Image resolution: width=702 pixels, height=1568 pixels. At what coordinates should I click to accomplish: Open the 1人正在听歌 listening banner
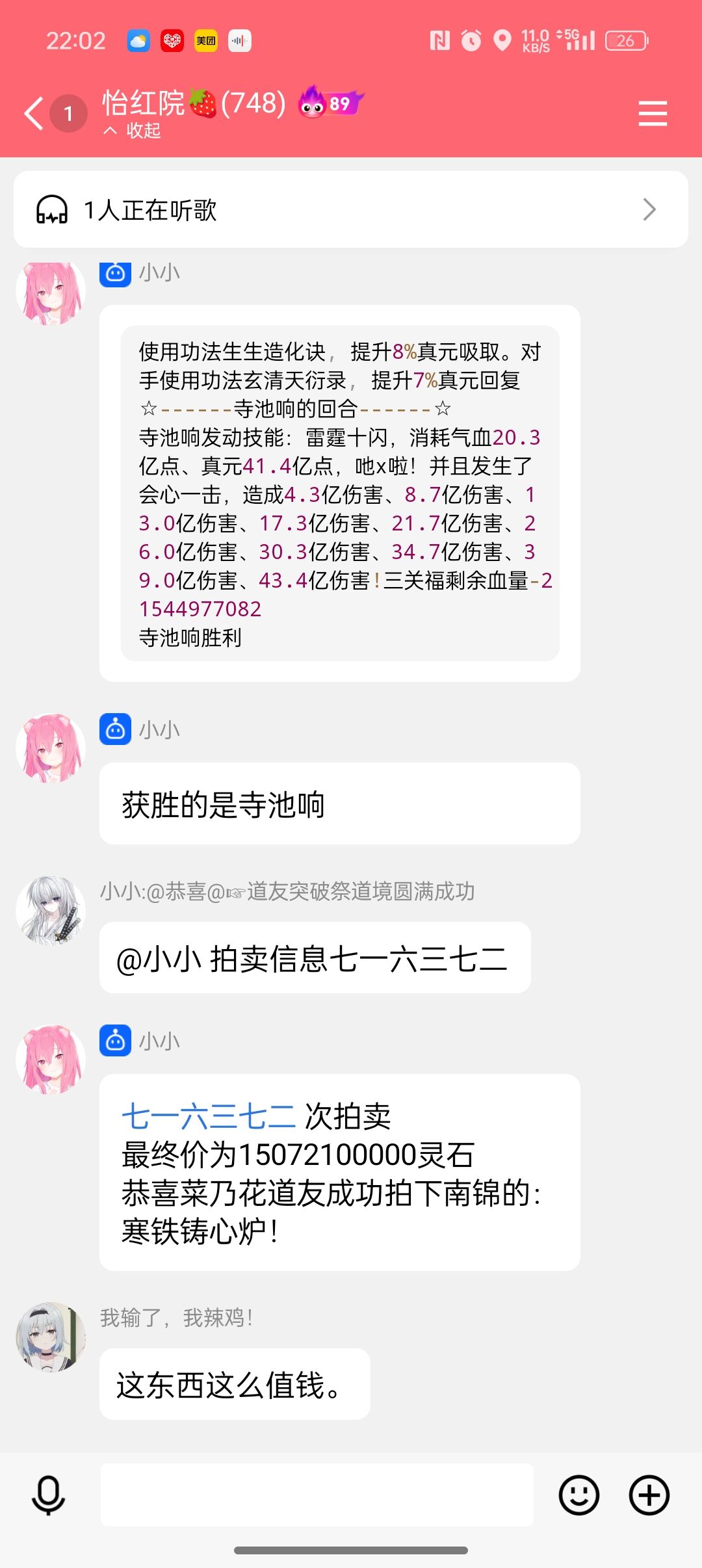coord(351,209)
